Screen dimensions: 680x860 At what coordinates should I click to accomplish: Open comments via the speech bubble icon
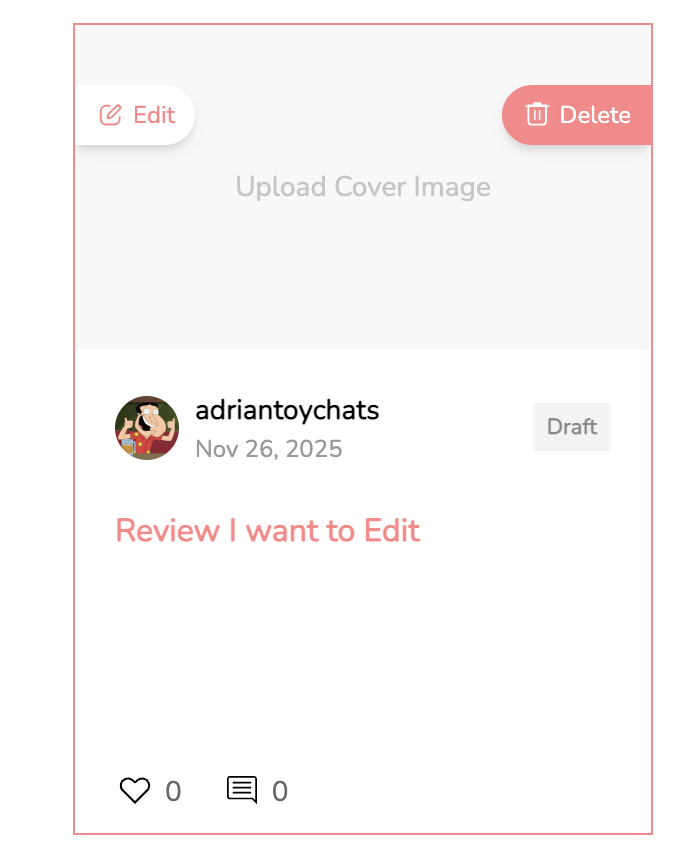click(x=242, y=790)
